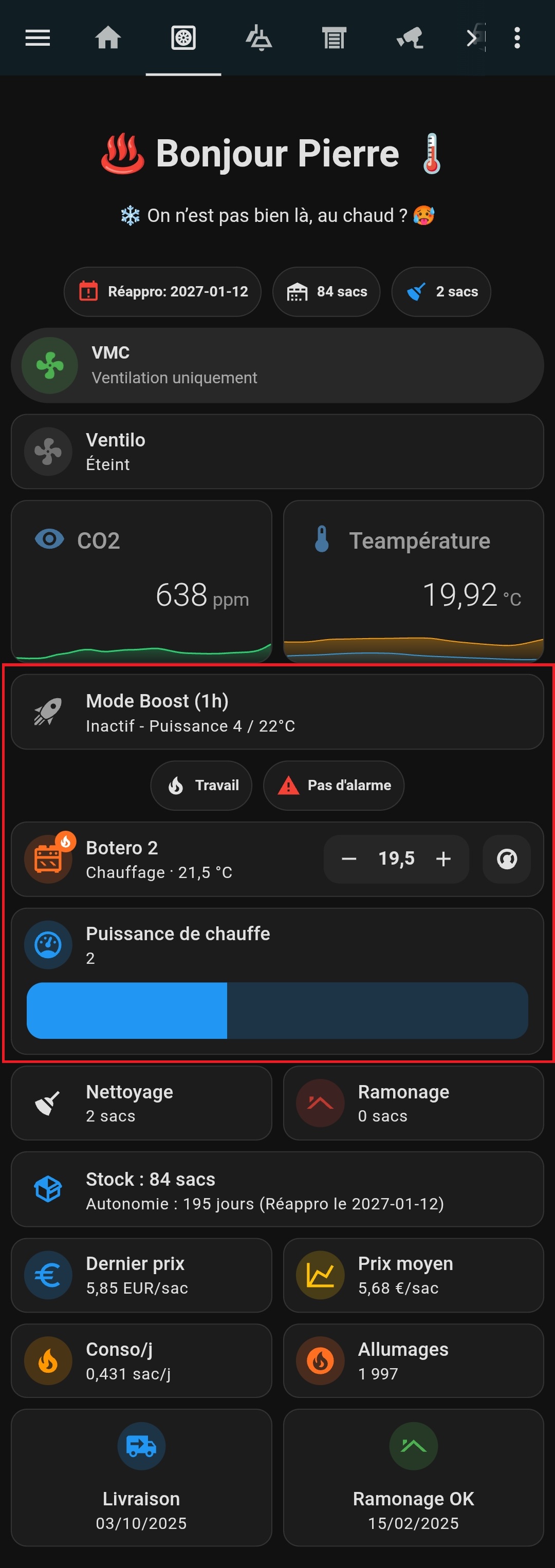Open the Livraison 03/10/2025 card
Viewport: 555px width, 1568px height.
pyautogui.click(x=141, y=1477)
